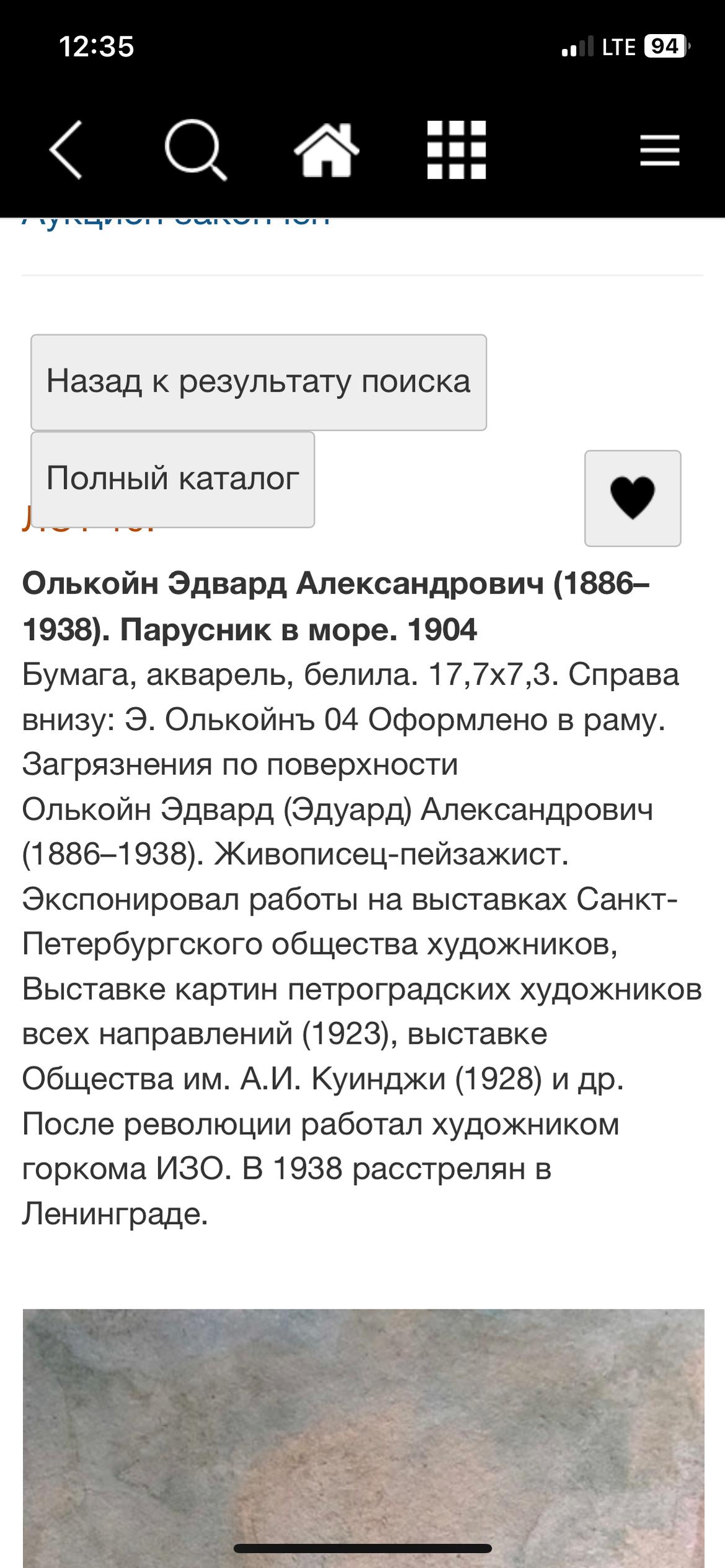Viewport: 725px width, 1568px height.
Task: Open the hamburger menu
Action: [x=660, y=150]
